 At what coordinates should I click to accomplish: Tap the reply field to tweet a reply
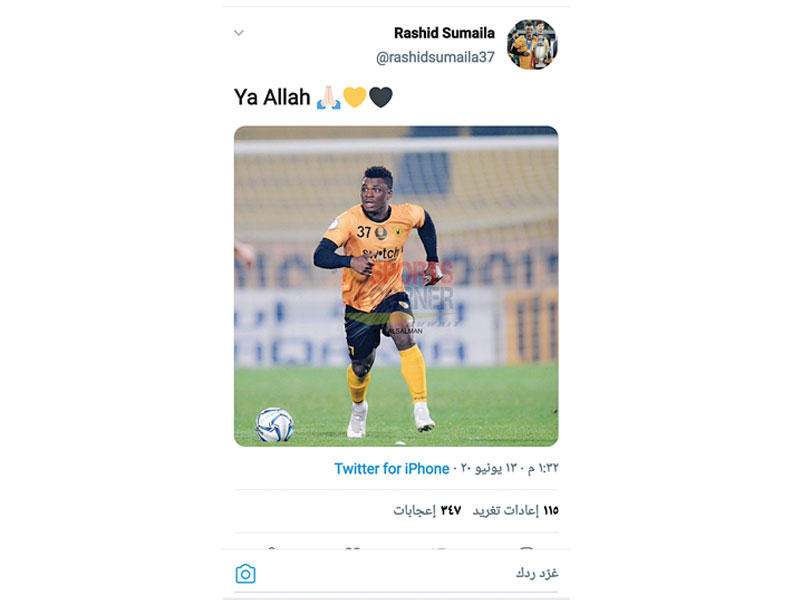pyautogui.click(x=450, y=573)
